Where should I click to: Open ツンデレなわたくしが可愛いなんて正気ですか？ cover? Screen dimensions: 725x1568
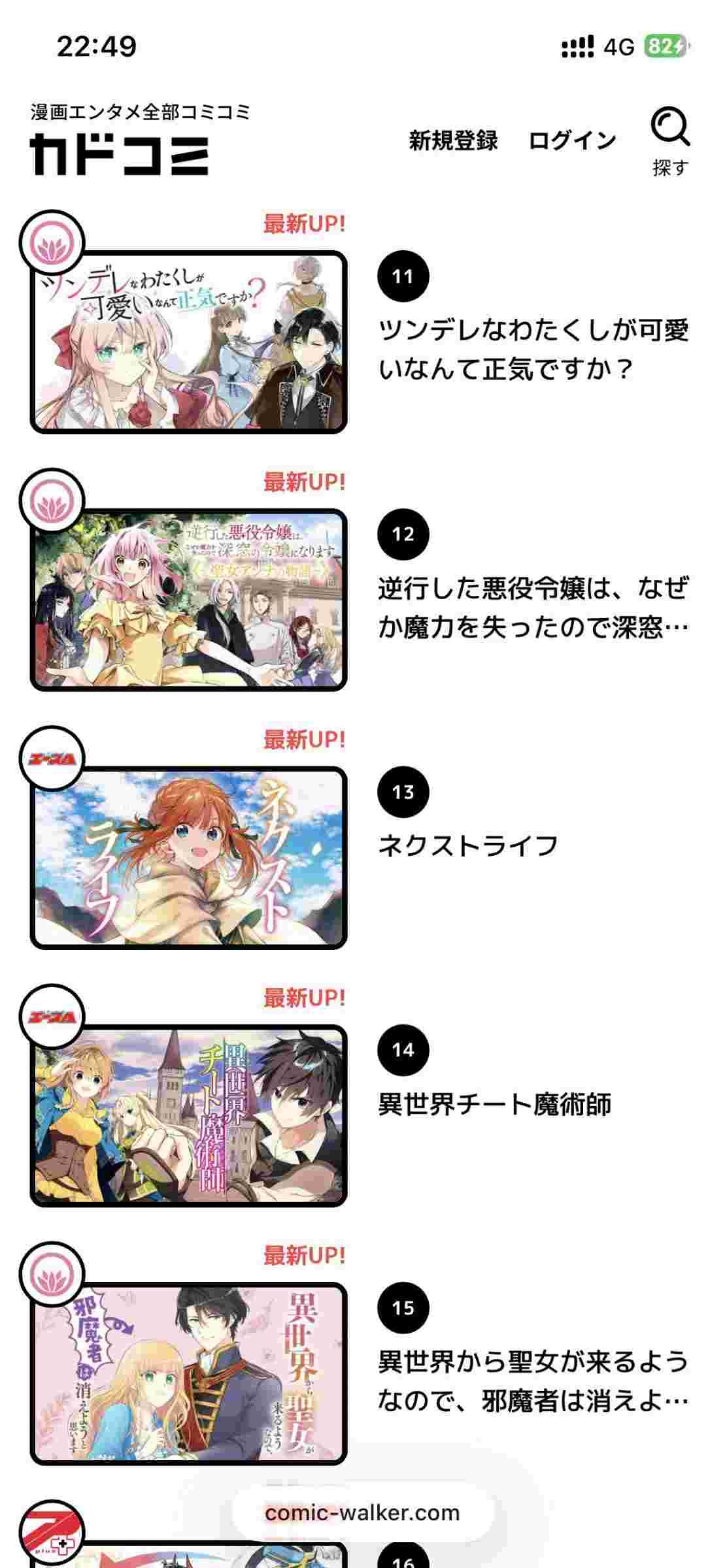tap(189, 342)
